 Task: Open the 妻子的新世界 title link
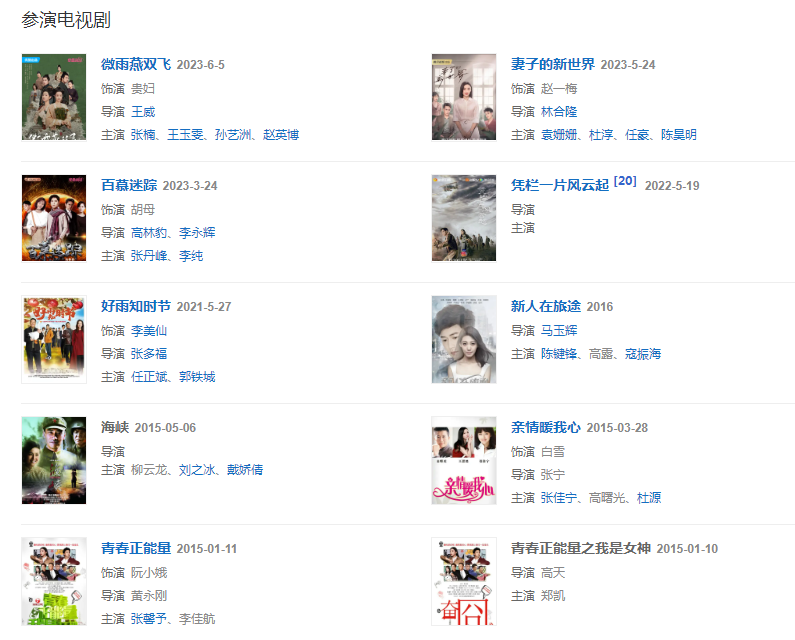[553, 65]
